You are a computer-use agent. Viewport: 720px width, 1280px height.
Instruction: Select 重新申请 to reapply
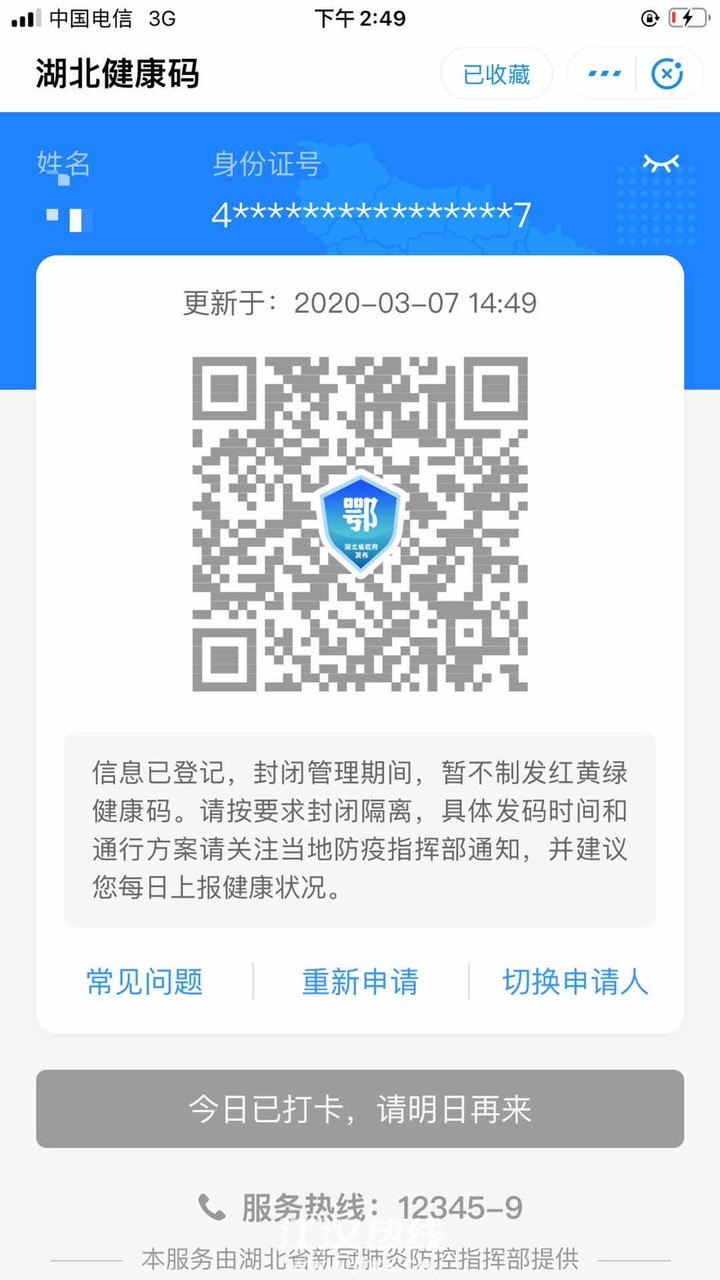pyautogui.click(x=360, y=981)
